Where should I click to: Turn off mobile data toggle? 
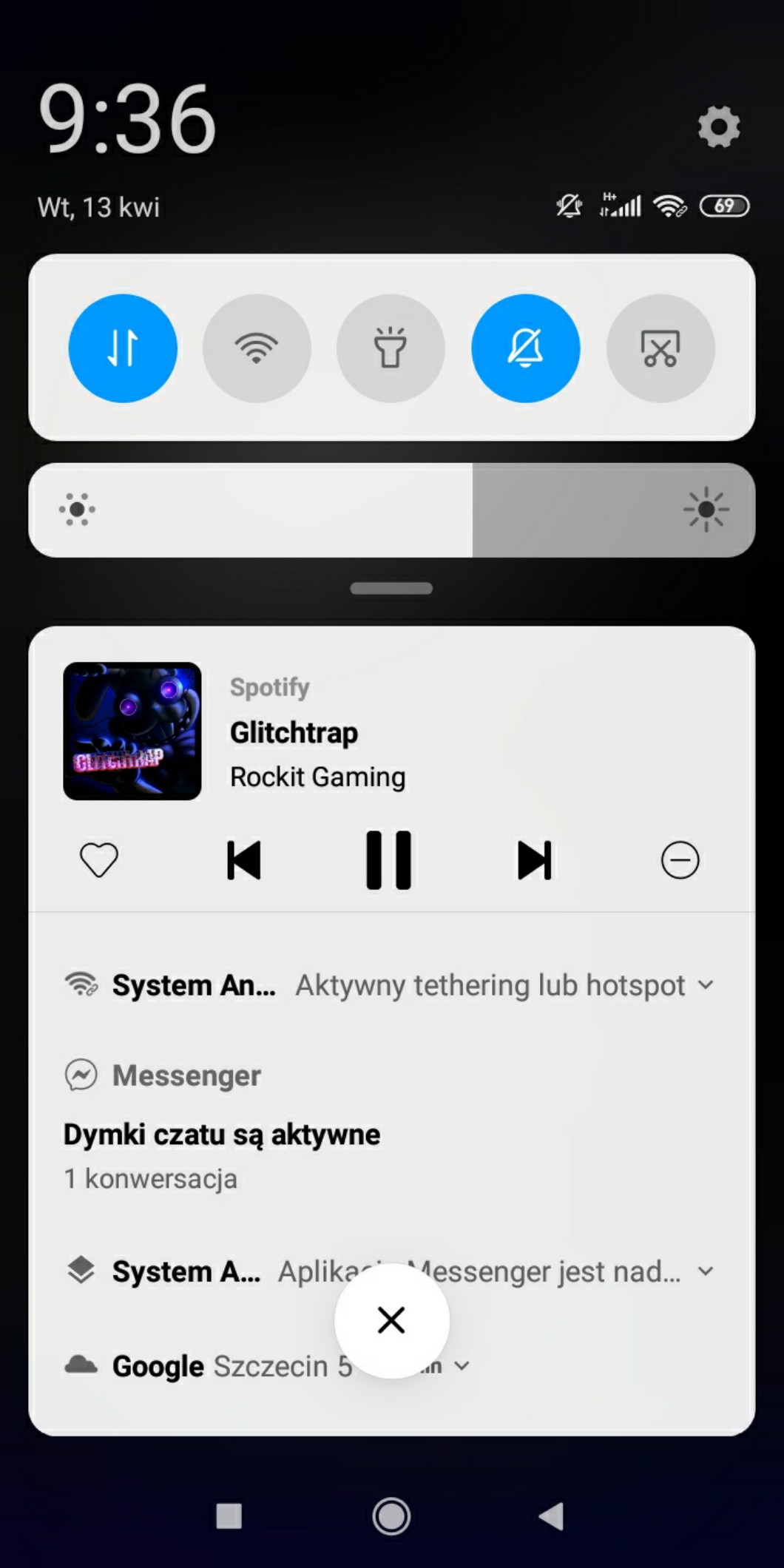pyautogui.click(x=123, y=348)
